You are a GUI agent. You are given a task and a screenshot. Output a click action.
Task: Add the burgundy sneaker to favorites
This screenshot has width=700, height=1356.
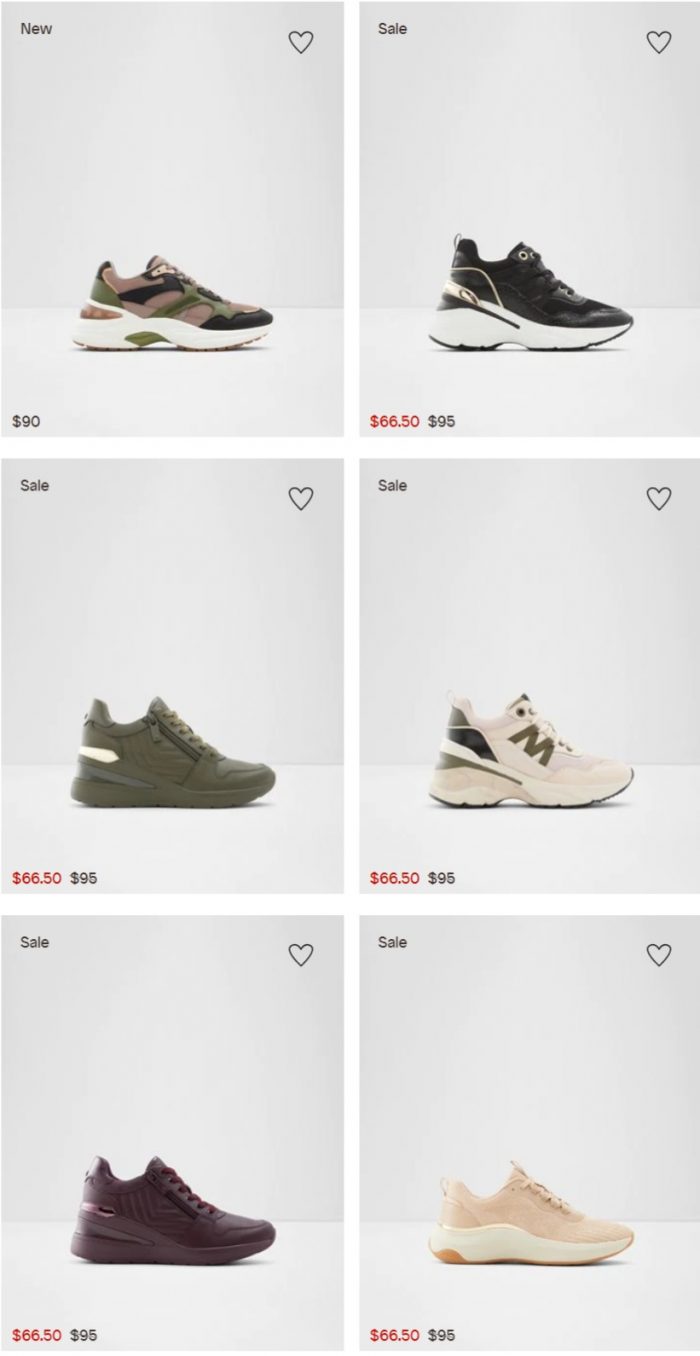pos(301,955)
